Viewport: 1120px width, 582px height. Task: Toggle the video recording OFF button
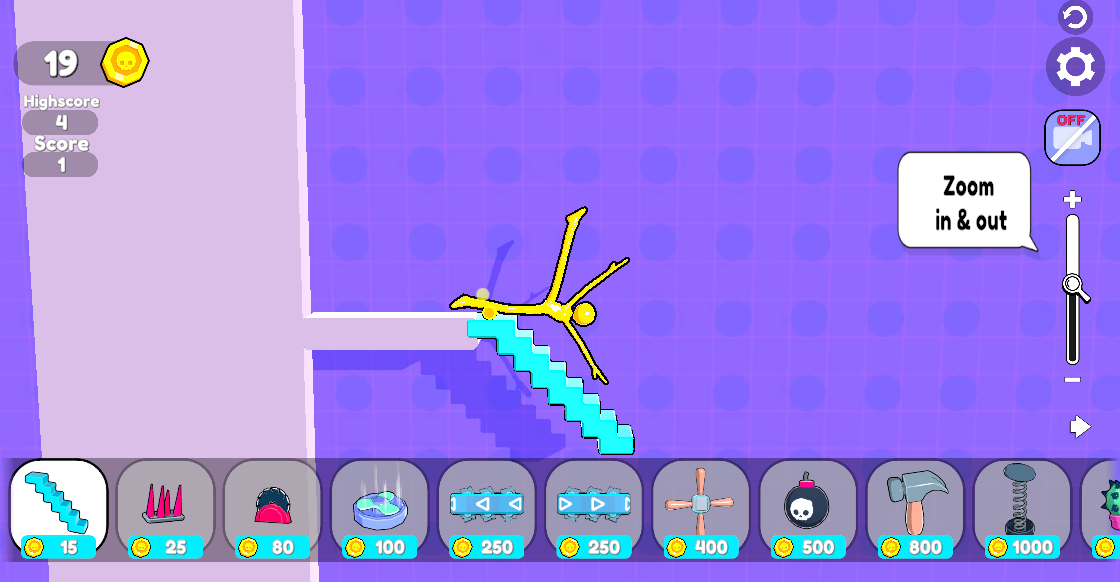click(1072, 138)
